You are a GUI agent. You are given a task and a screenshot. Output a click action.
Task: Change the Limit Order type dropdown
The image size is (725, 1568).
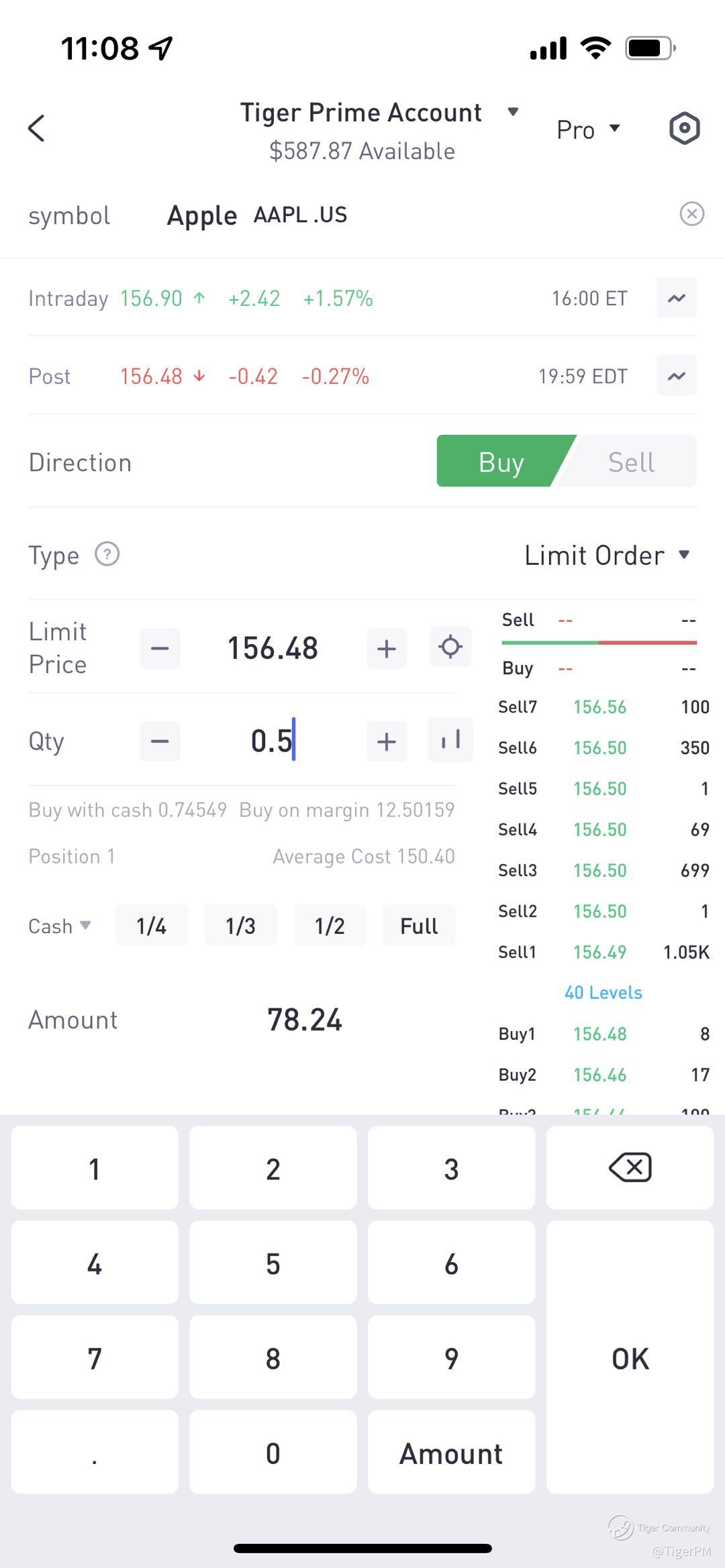(x=607, y=556)
